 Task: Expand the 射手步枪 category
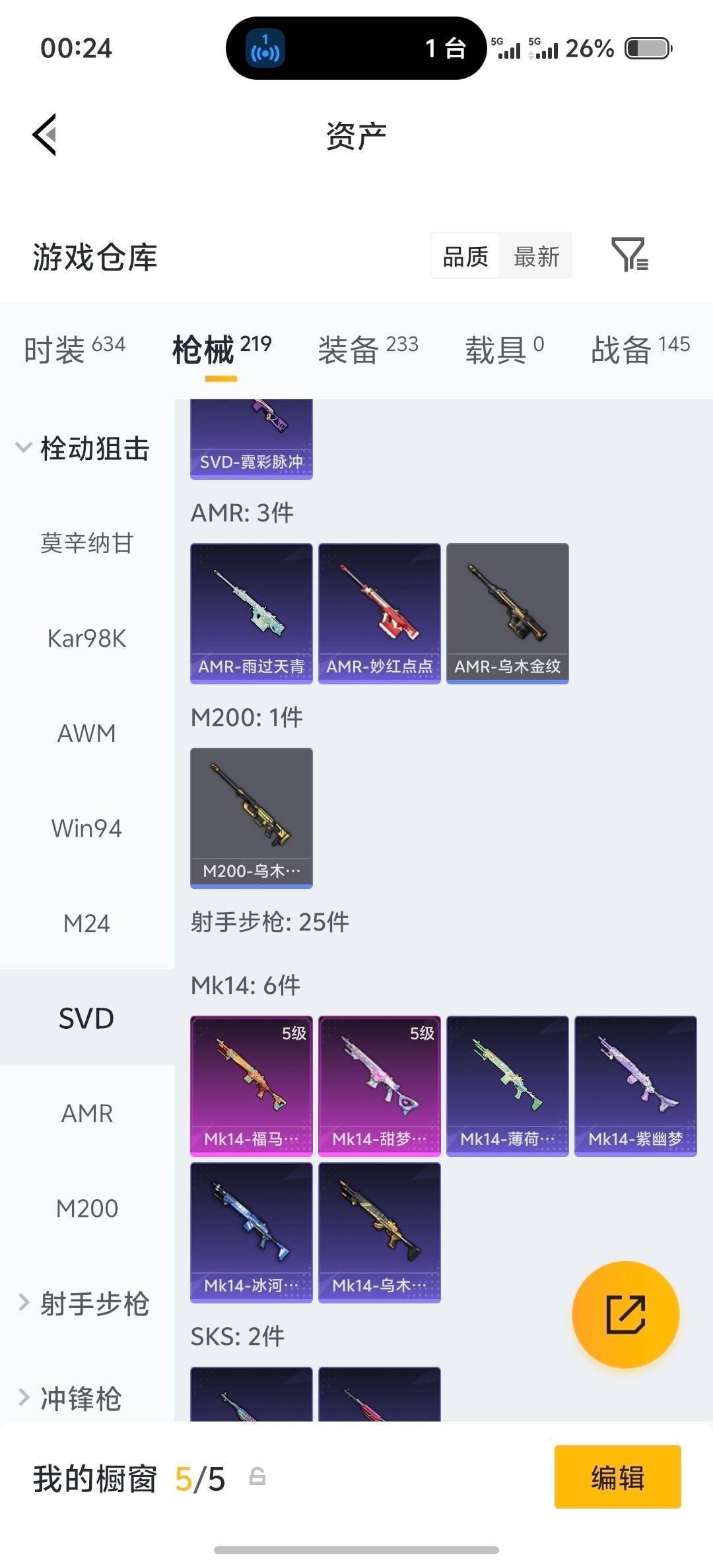pyautogui.click(x=83, y=1303)
